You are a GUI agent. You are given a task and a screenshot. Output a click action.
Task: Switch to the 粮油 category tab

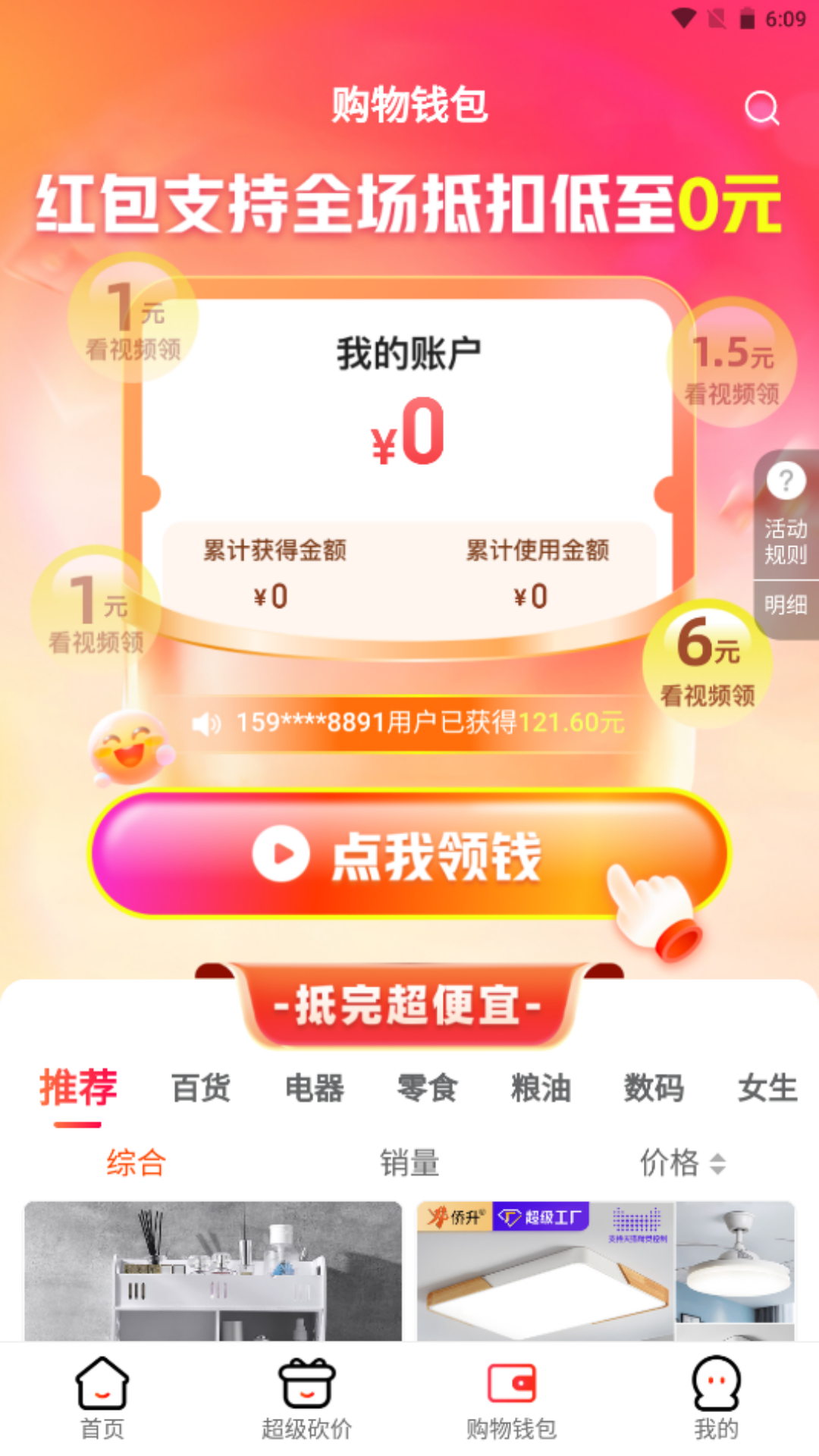pyautogui.click(x=541, y=1088)
